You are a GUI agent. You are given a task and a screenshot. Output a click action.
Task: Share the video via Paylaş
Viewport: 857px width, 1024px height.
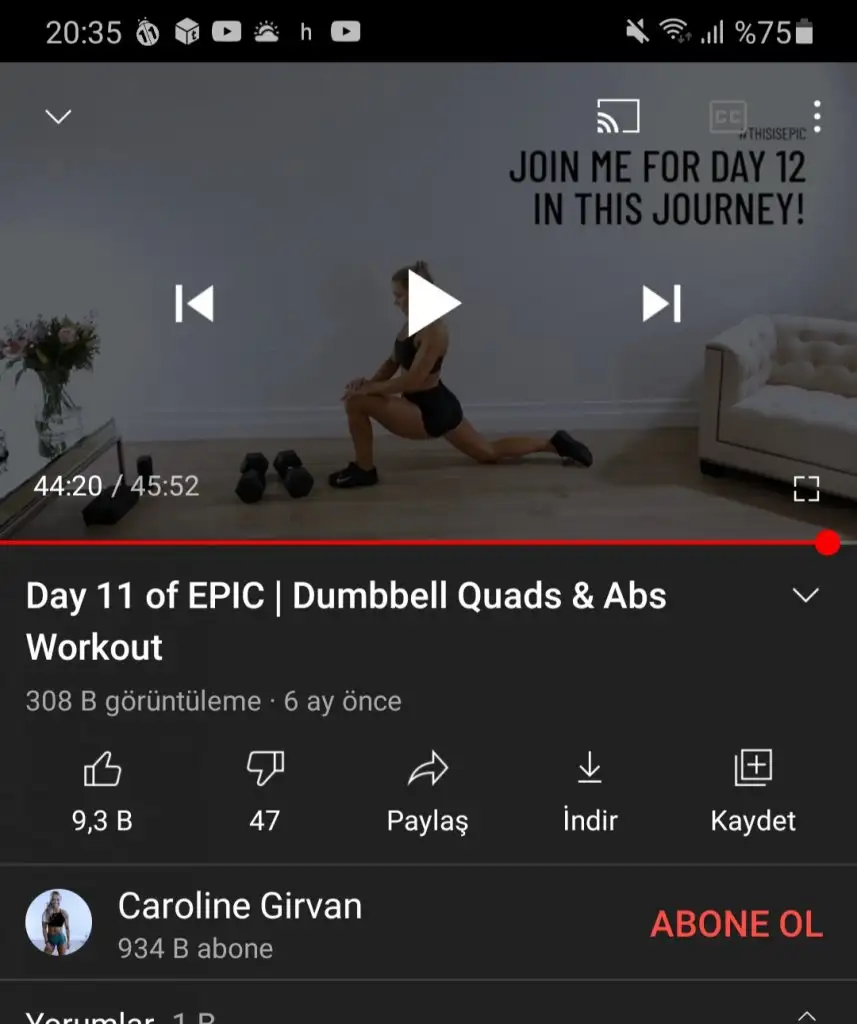pyautogui.click(x=427, y=790)
